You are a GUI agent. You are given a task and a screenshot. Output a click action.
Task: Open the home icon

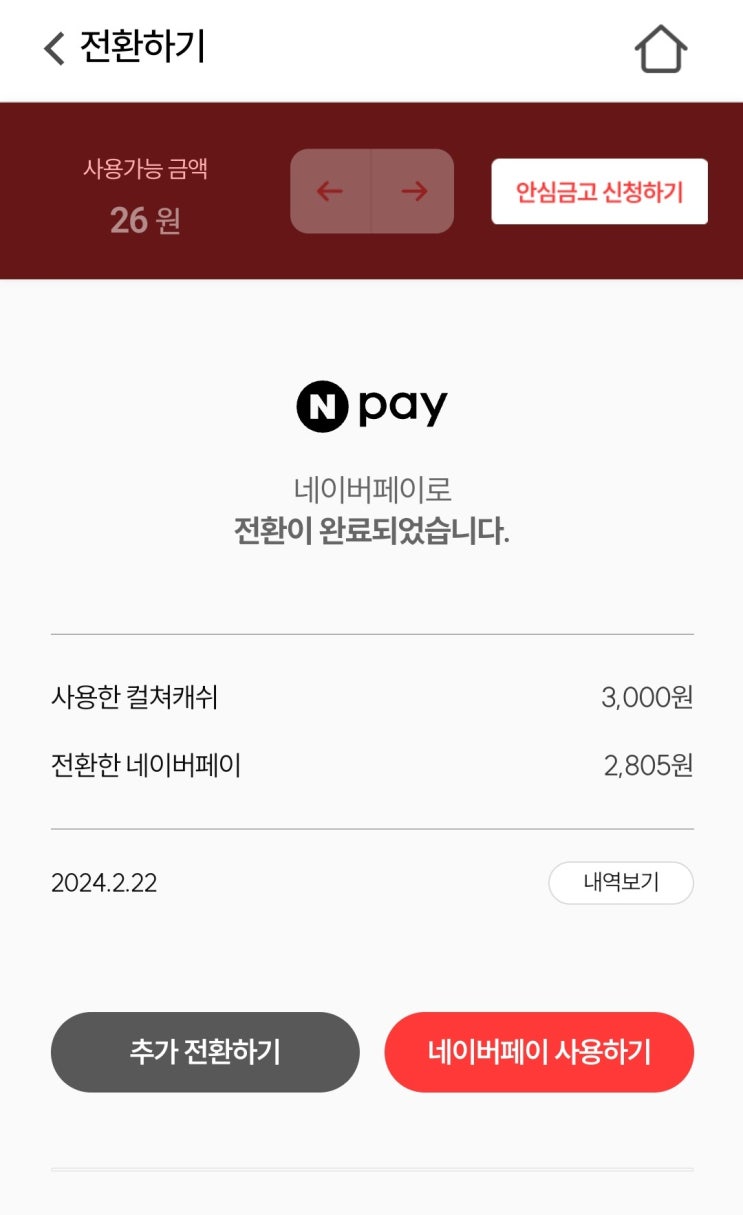(661, 49)
